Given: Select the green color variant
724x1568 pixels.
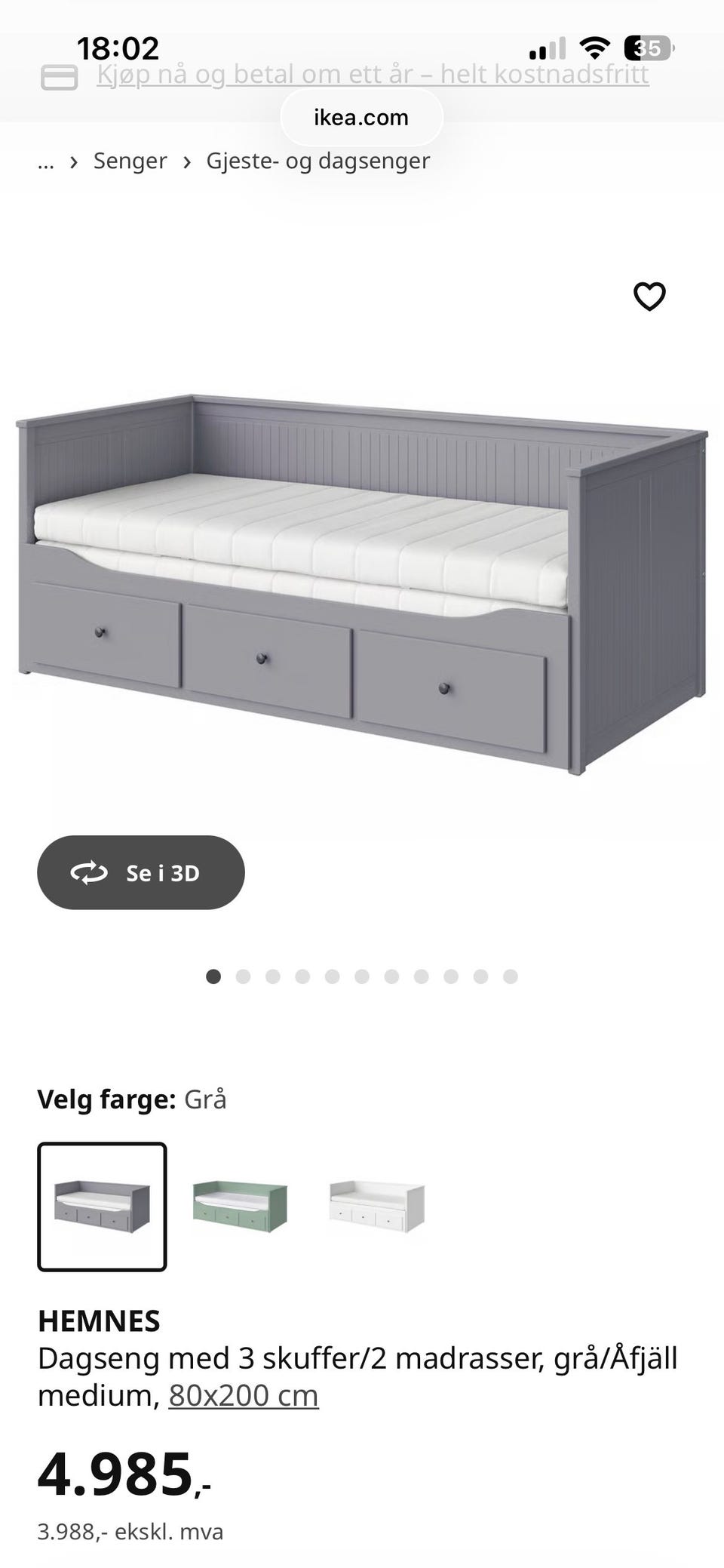Looking at the screenshot, I should pos(240,1207).
